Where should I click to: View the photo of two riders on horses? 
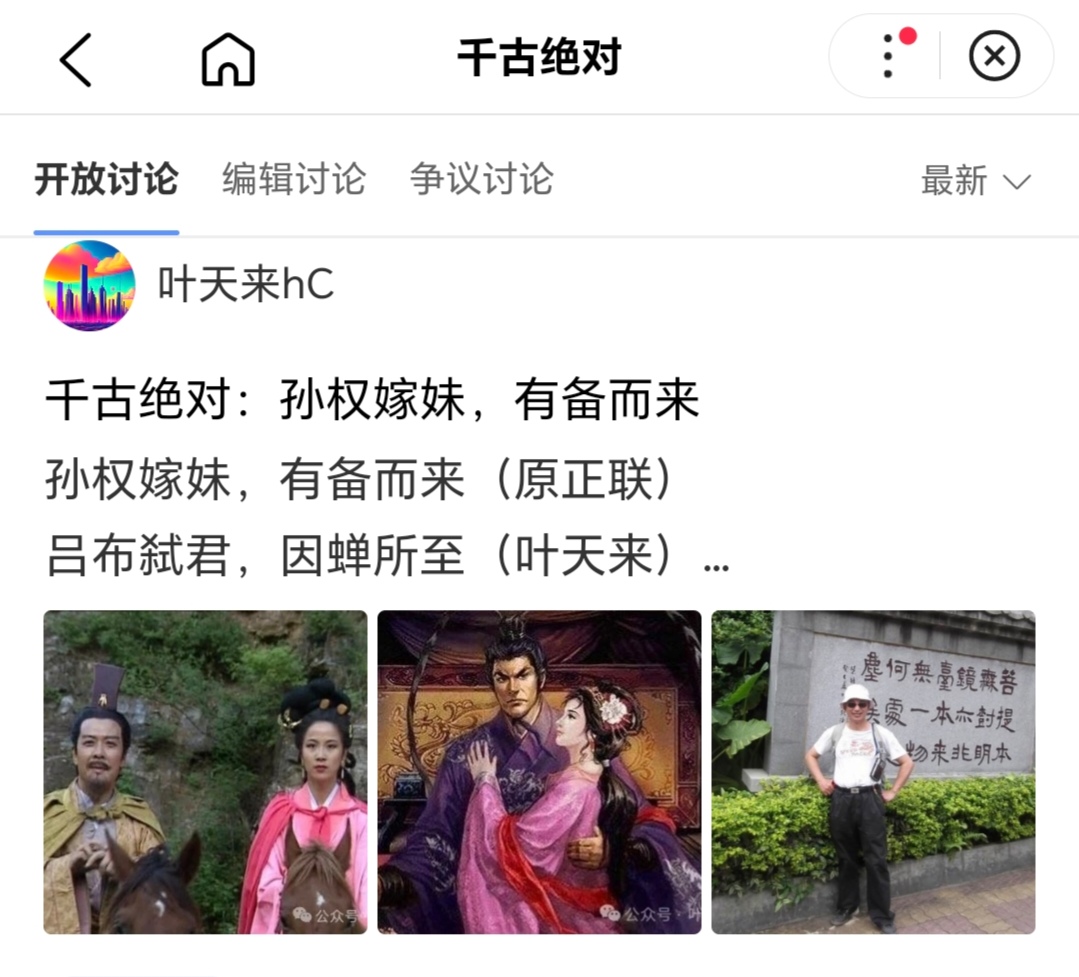click(205, 772)
